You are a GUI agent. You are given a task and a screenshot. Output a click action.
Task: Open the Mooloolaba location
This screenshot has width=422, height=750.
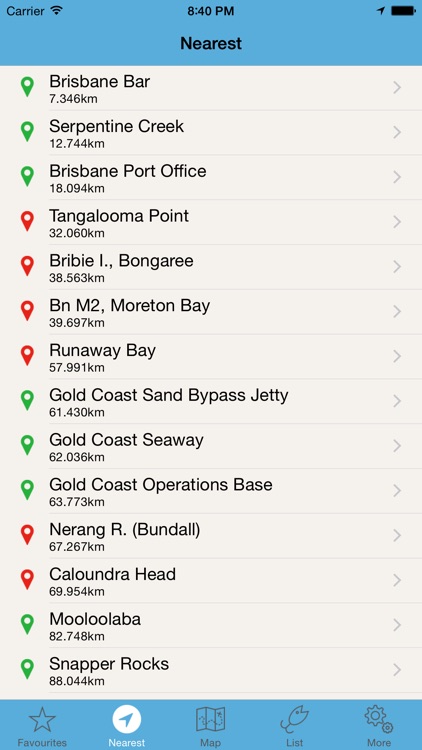tap(211, 626)
